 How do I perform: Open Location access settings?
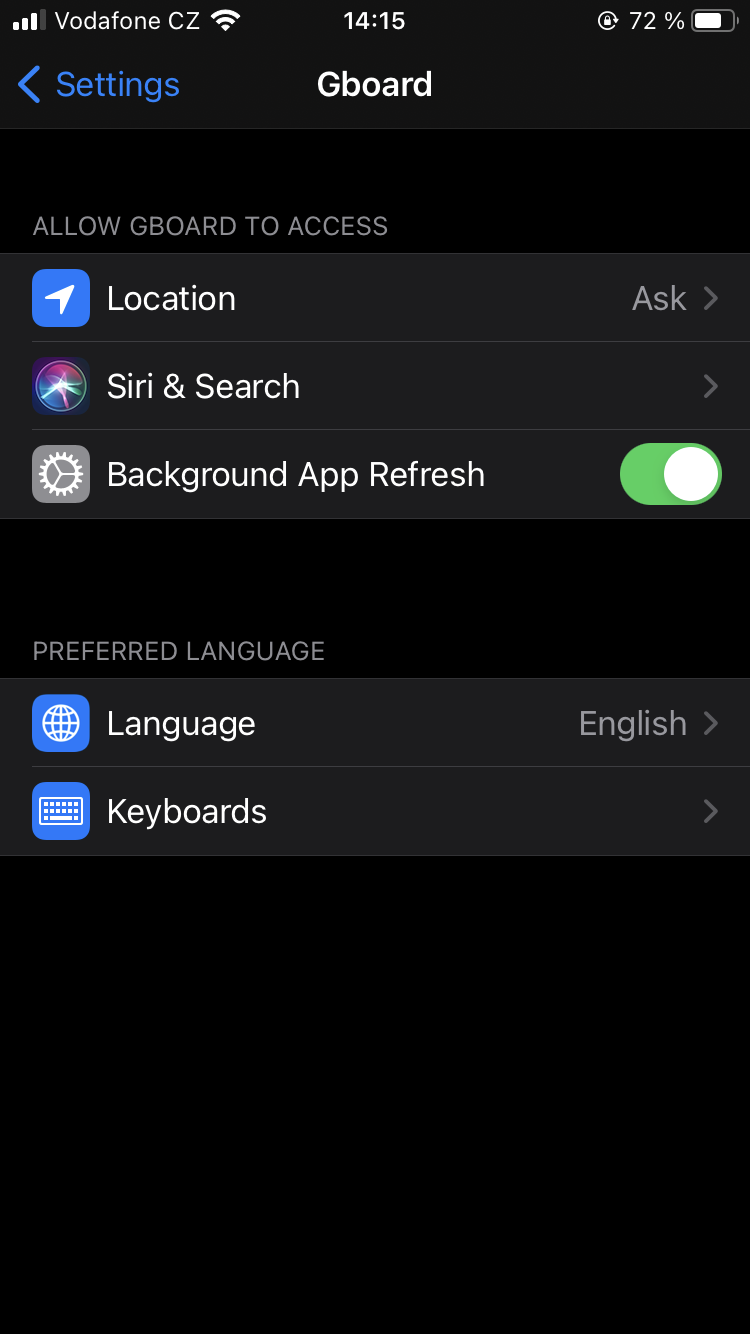tap(375, 298)
